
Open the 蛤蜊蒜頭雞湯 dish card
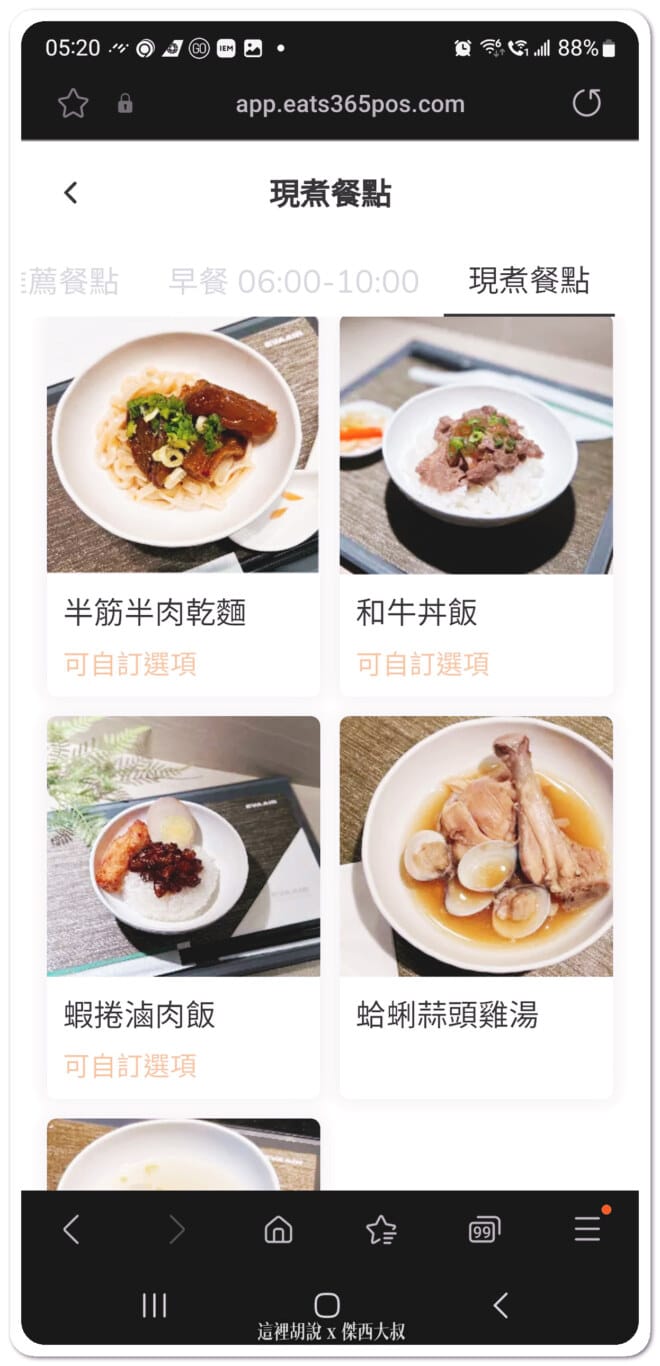tap(476, 907)
